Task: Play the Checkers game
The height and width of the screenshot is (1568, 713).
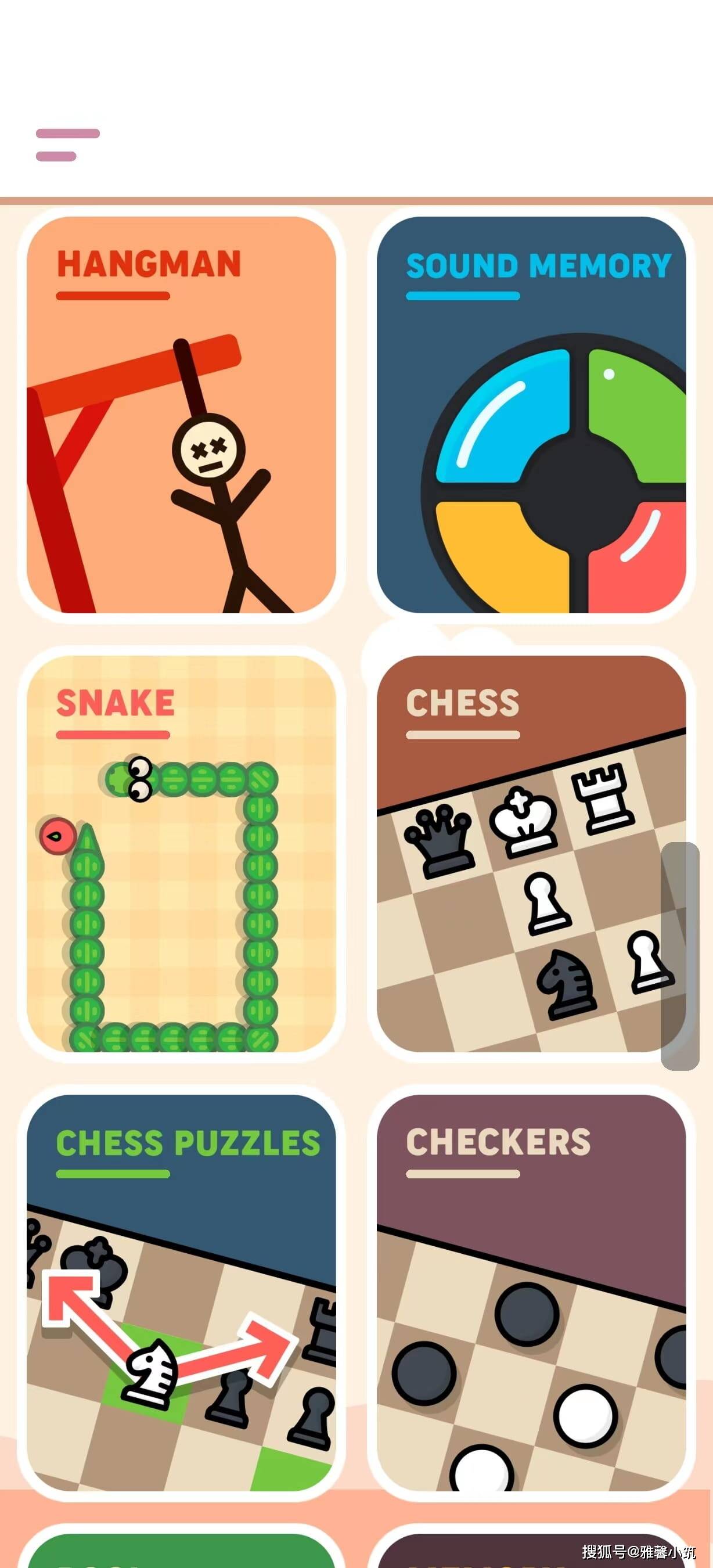Action: tap(531, 1293)
